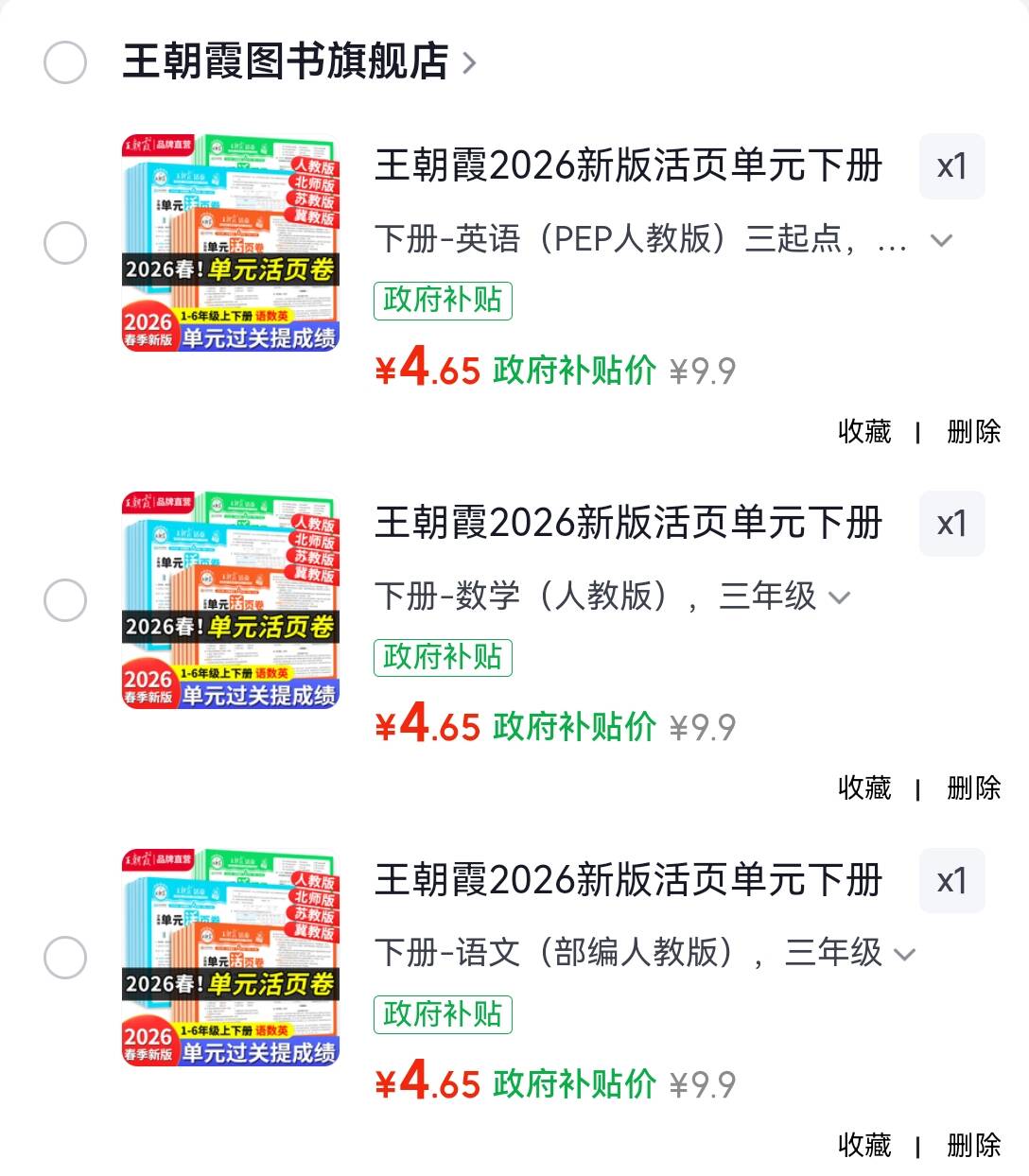Open product image of the 语文 workbook
The image size is (1029, 1176).
click(x=230, y=958)
